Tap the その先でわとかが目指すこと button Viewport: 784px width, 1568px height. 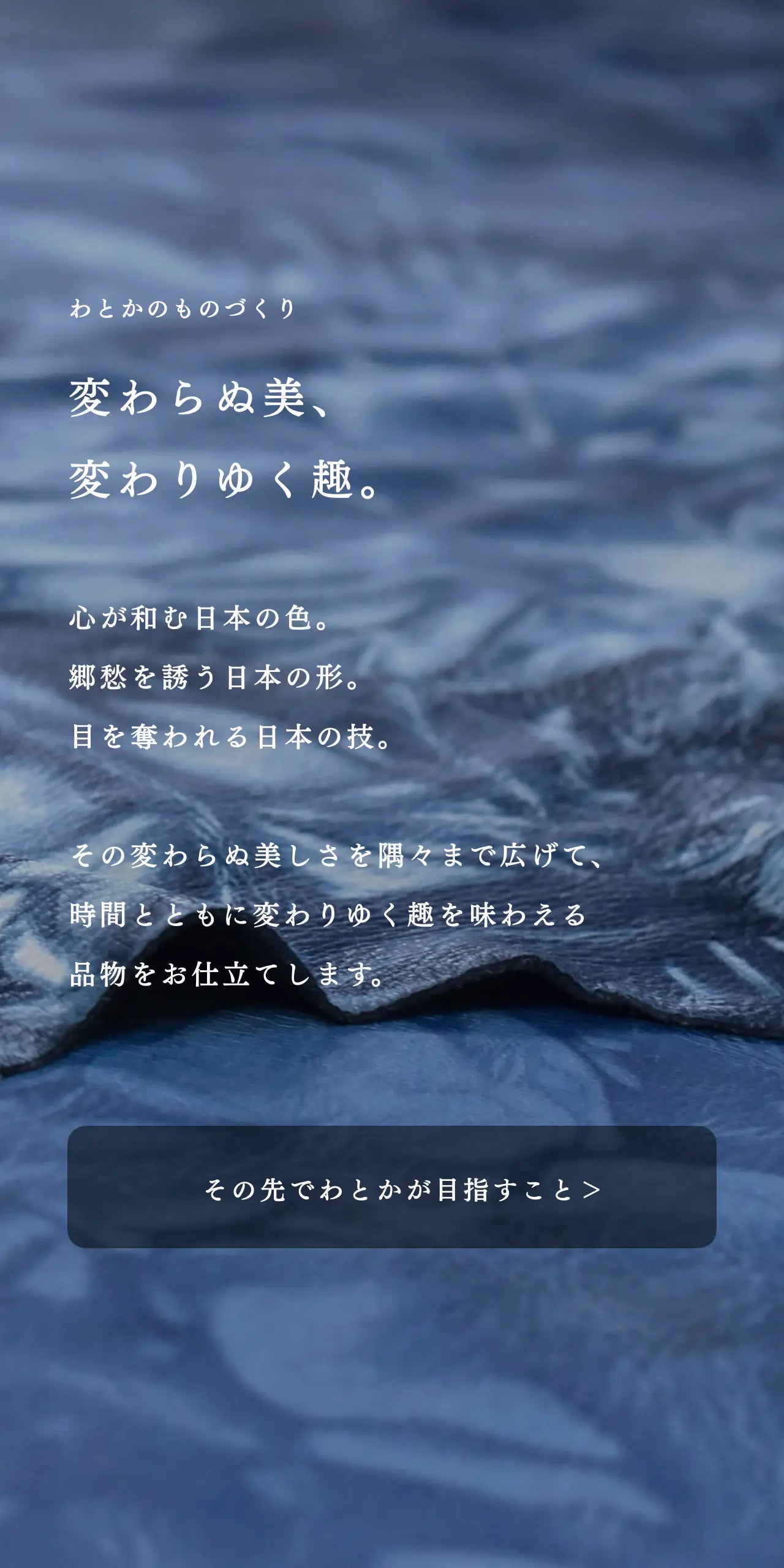coord(392,1189)
